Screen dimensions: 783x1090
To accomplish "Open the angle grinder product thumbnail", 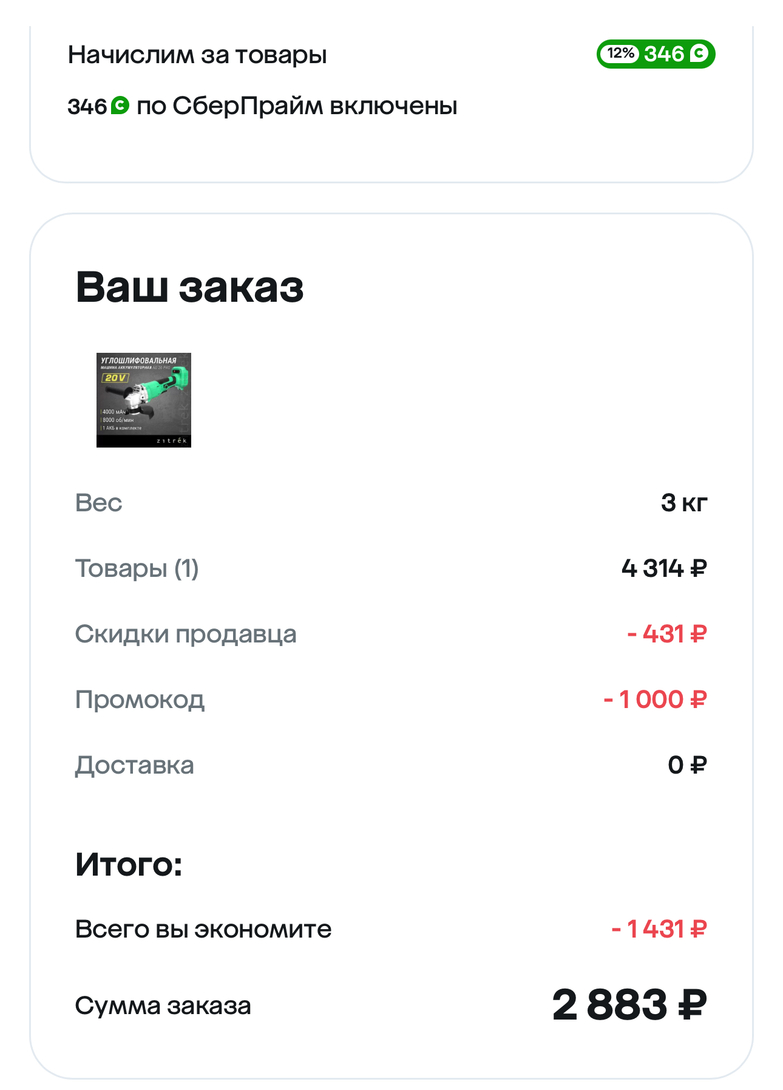I will (x=144, y=400).
